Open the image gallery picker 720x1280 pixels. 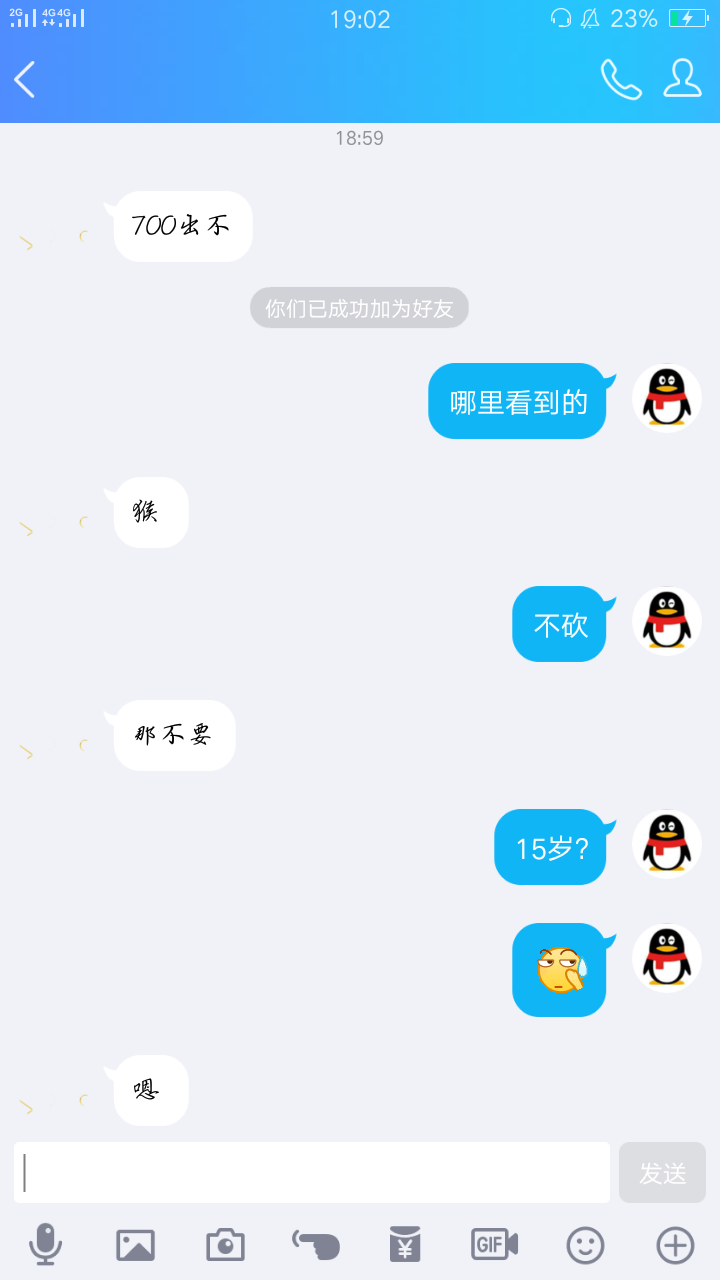(135, 1245)
